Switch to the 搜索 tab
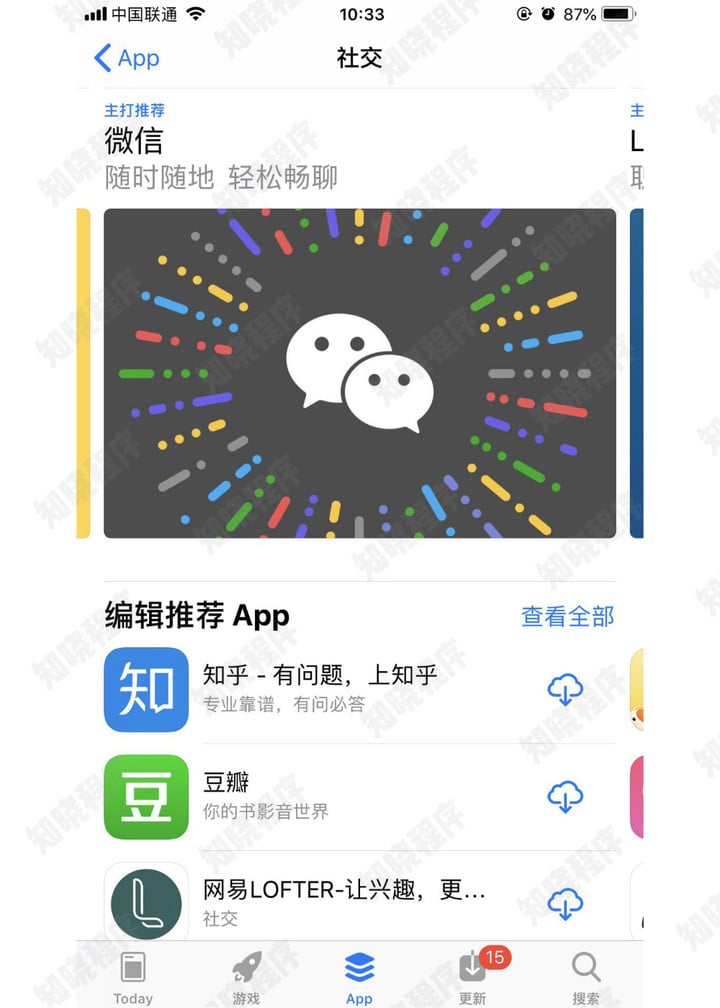The width and height of the screenshot is (720, 1008). point(586,977)
